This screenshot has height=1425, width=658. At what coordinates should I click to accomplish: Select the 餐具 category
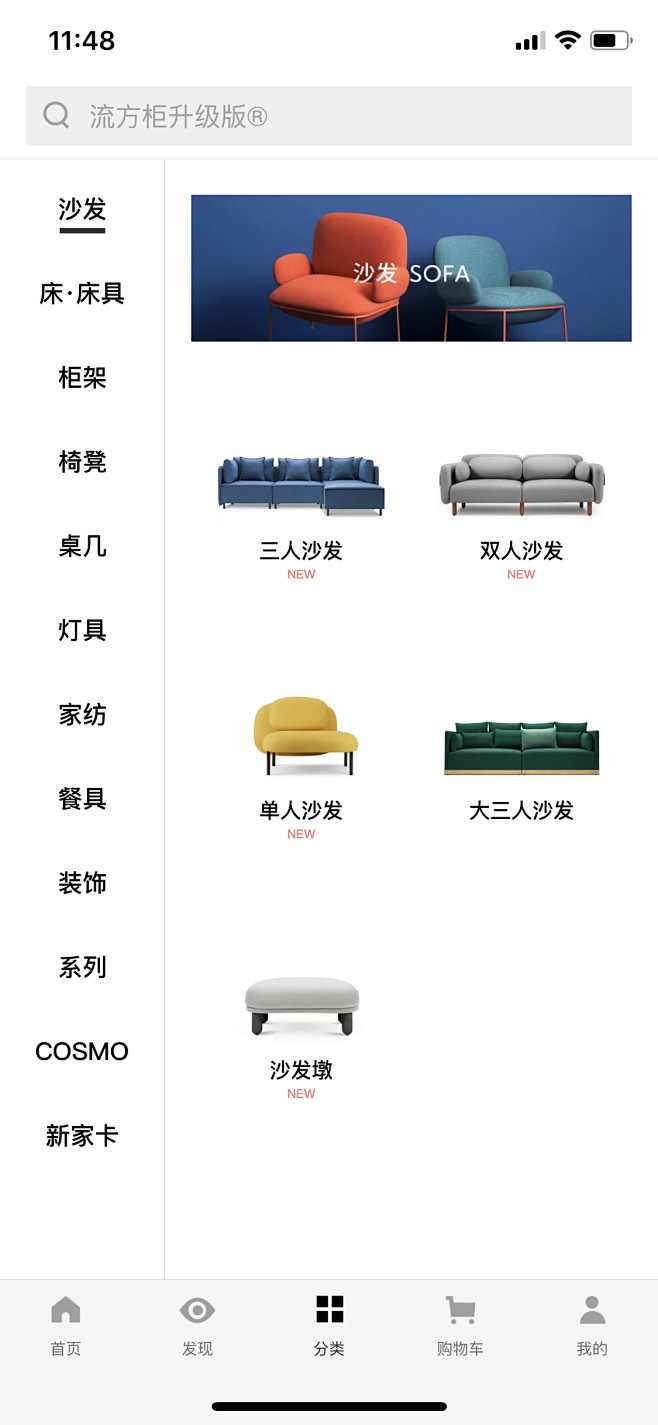click(82, 799)
